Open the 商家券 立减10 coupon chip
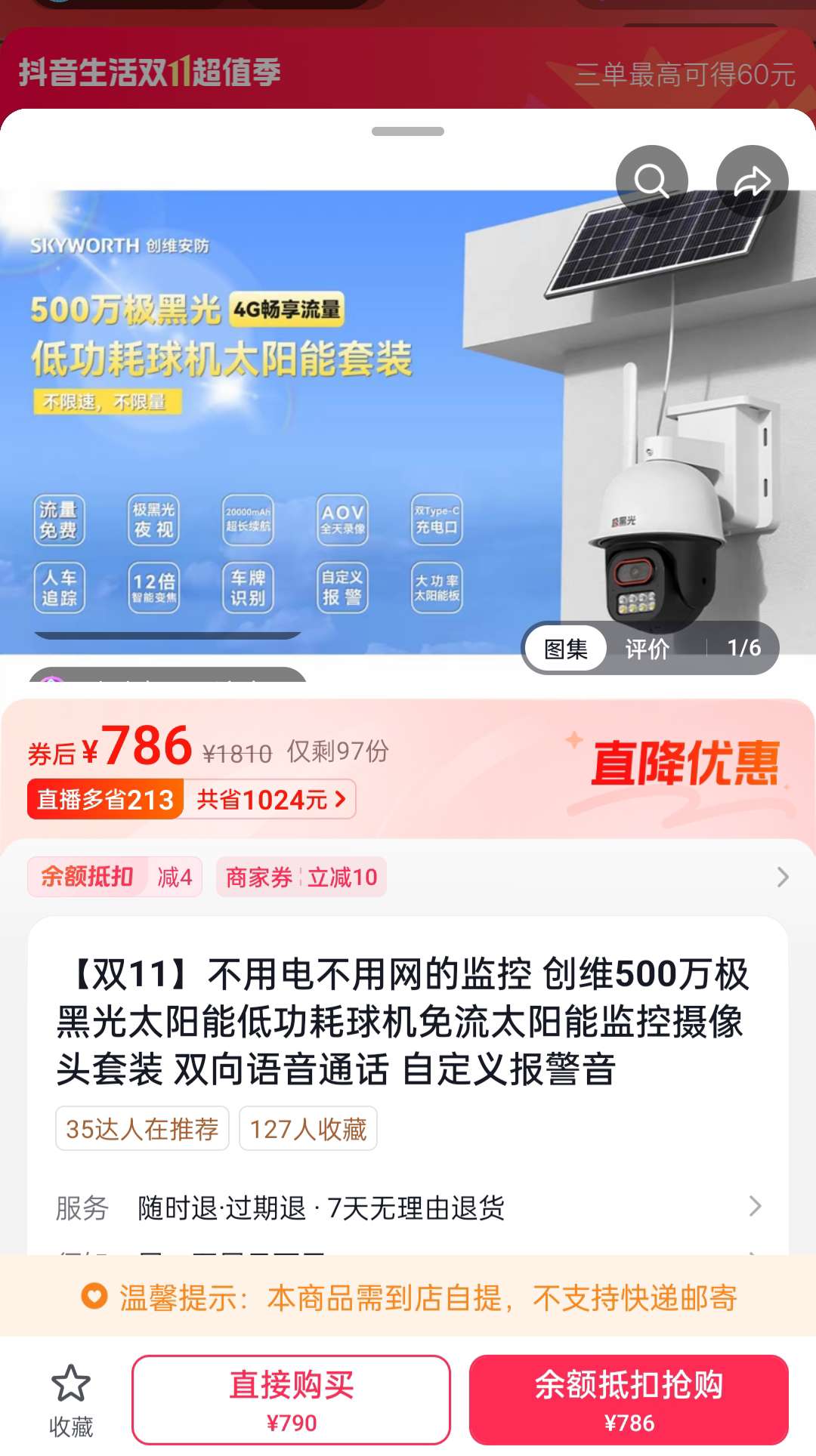The width and height of the screenshot is (816, 1456). 301,877
